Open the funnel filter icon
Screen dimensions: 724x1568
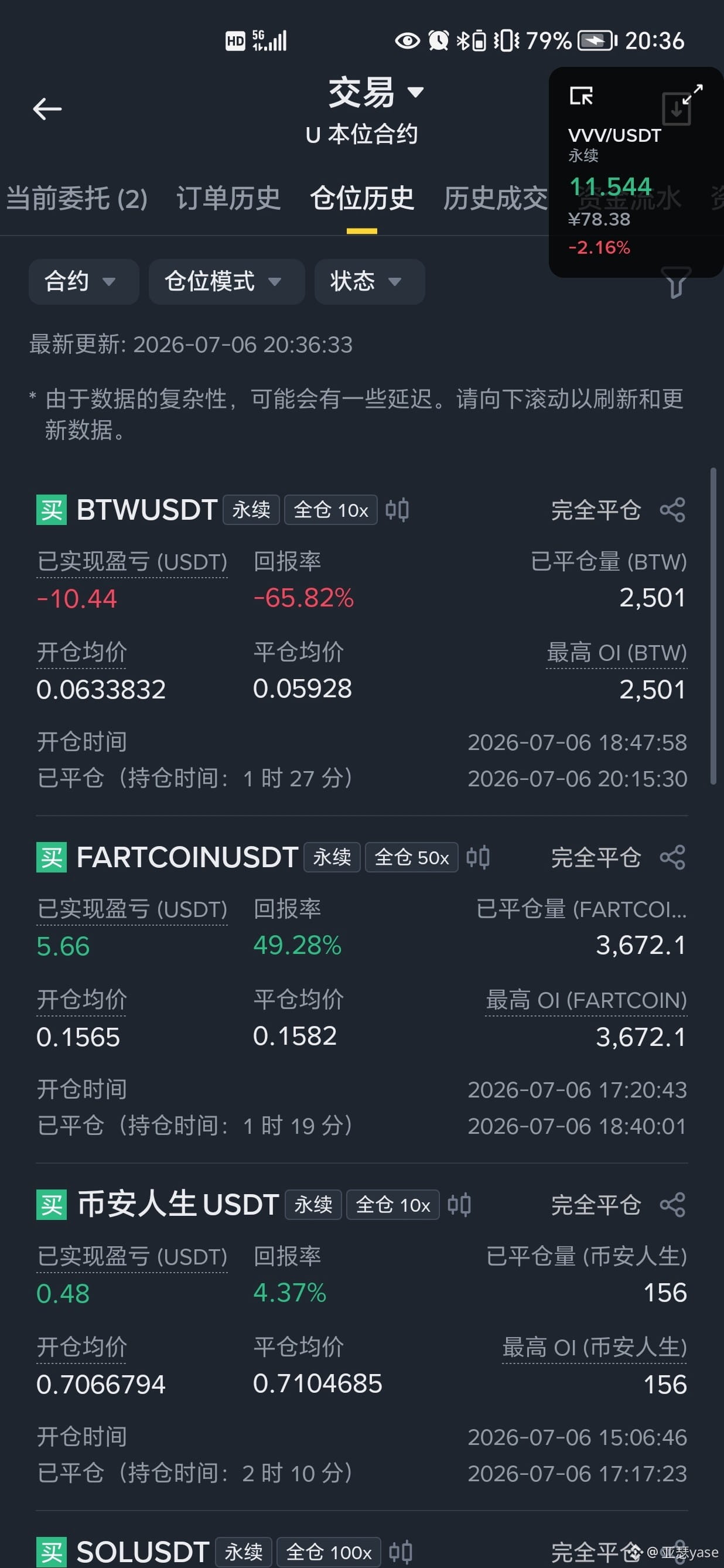tap(676, 282)
